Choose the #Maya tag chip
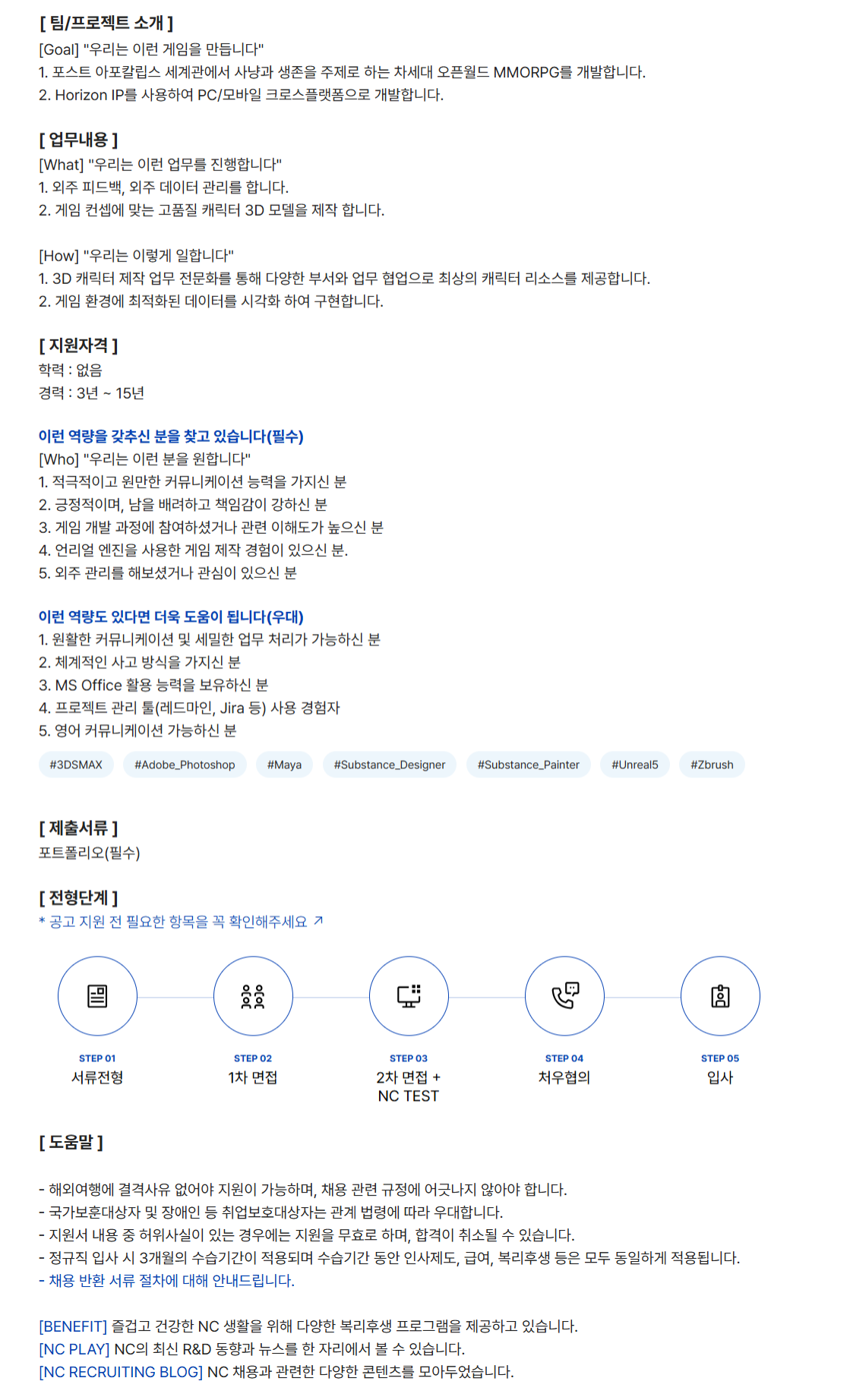This screenshot has height=1400, width=850. [284, 765]
